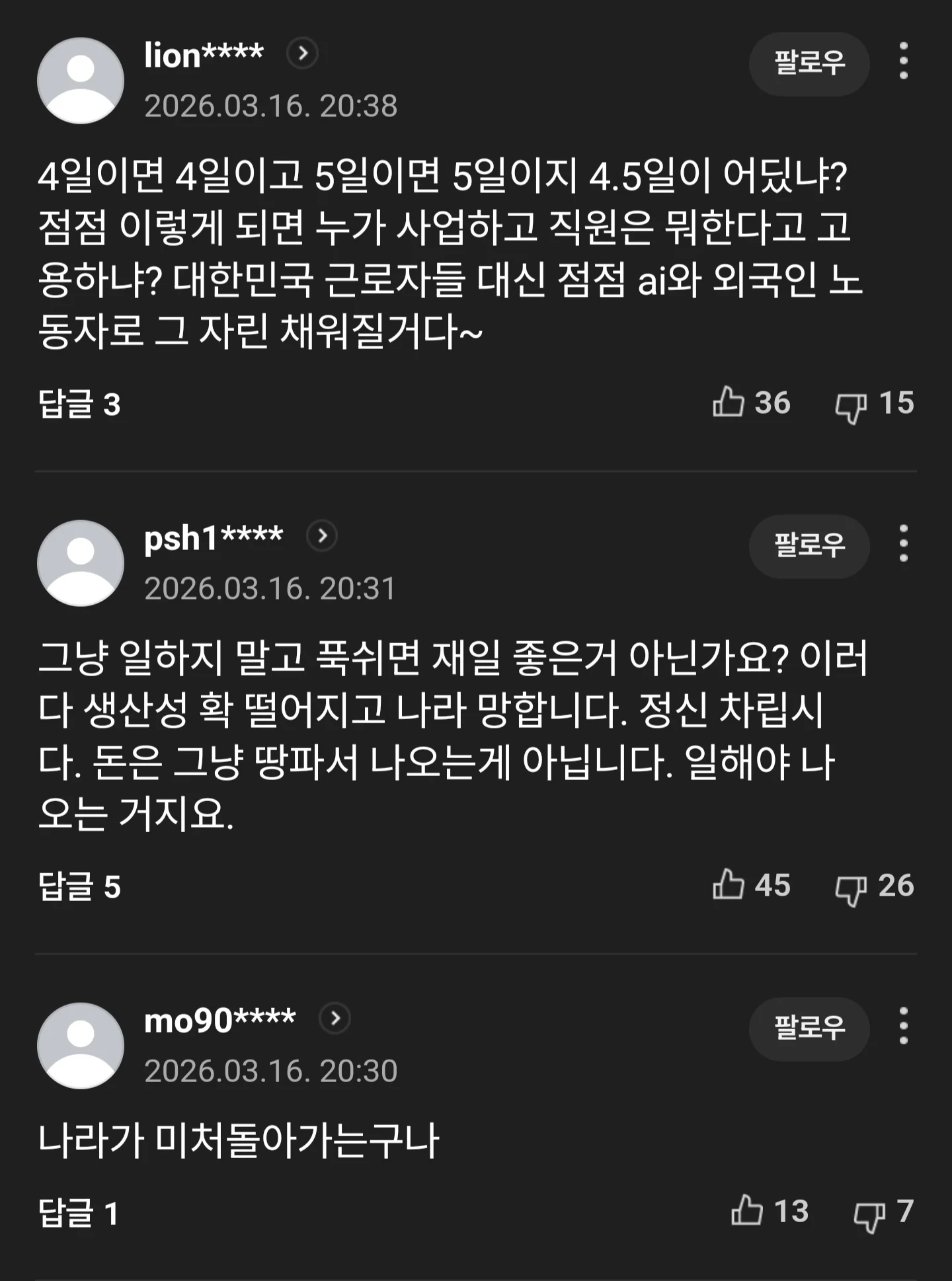Open lion****'s profile chevron
Image resolution: width=952 pixels, height=1281 pixels.
[x=303, y=53]
